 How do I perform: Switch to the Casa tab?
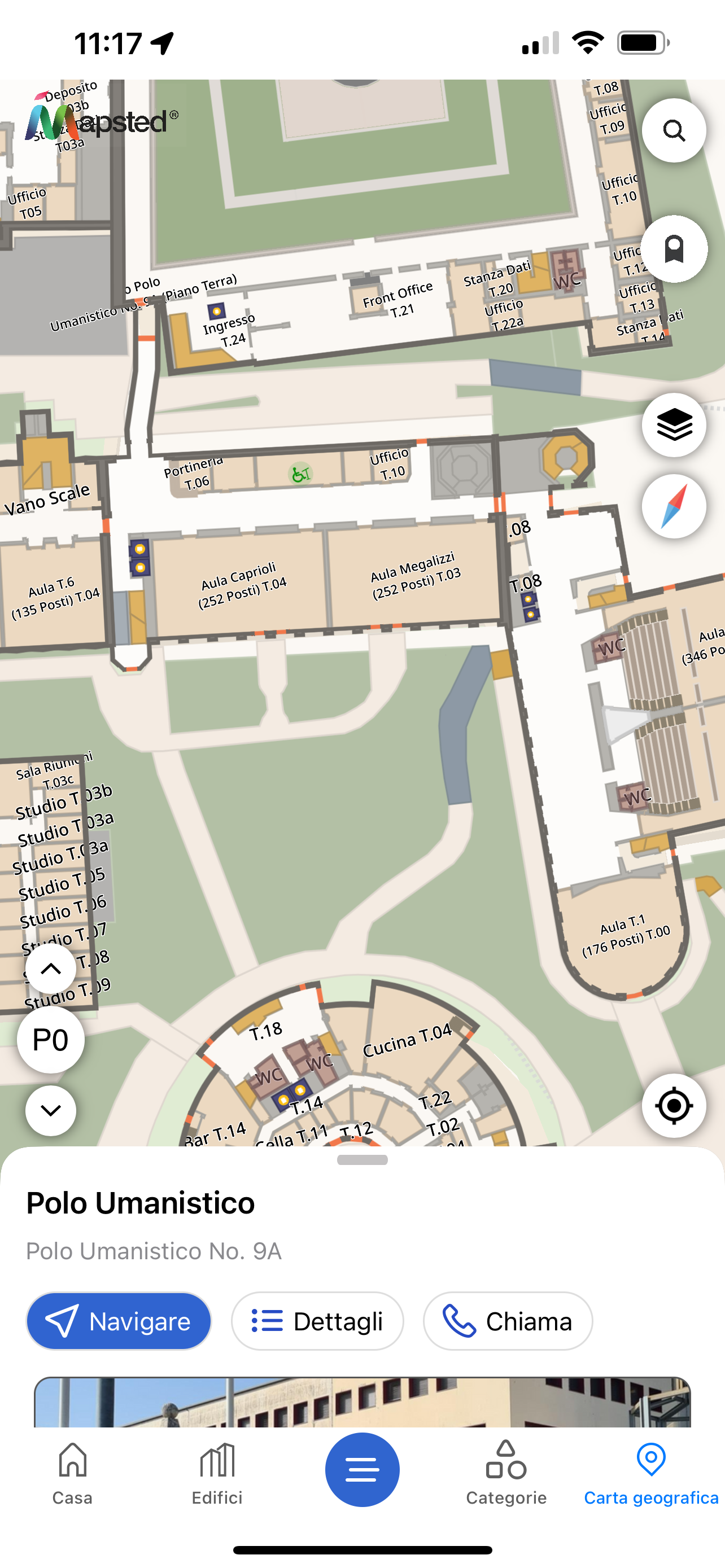click(x=72, y=1473)
